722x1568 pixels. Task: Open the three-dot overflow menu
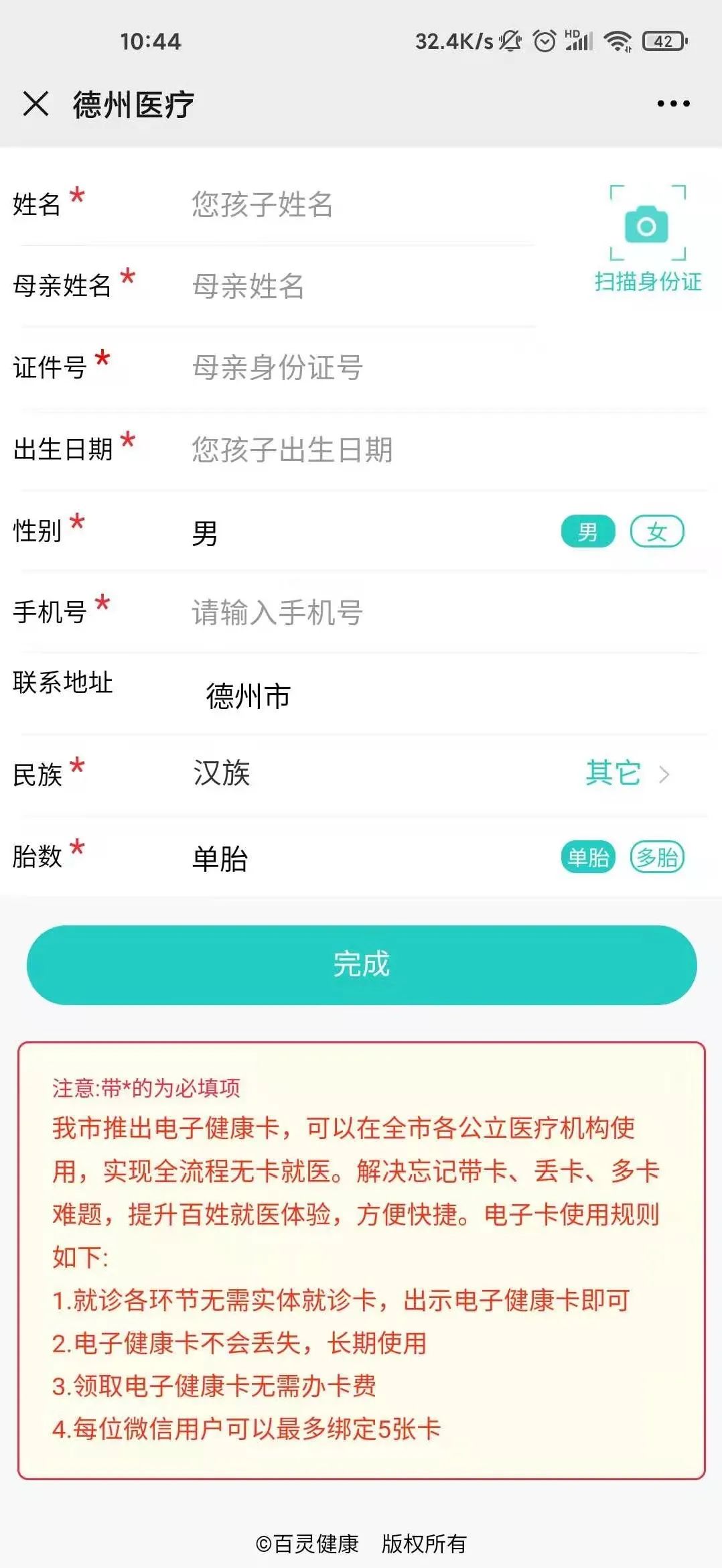[673, 104]
